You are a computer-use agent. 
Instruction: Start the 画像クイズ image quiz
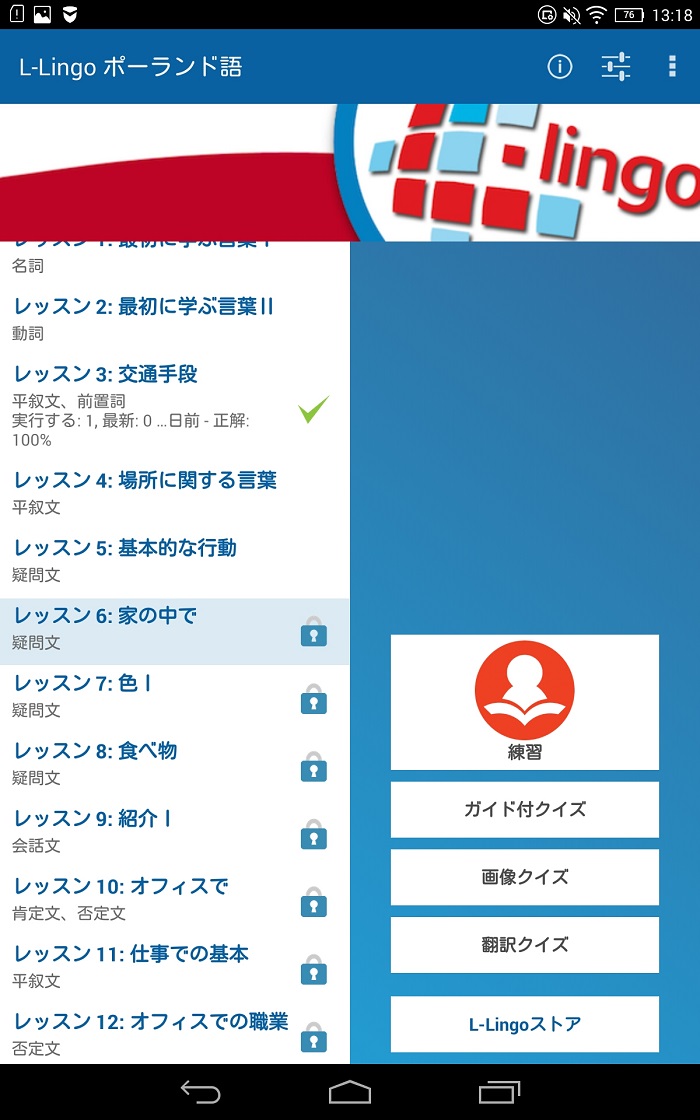point(524,877)
